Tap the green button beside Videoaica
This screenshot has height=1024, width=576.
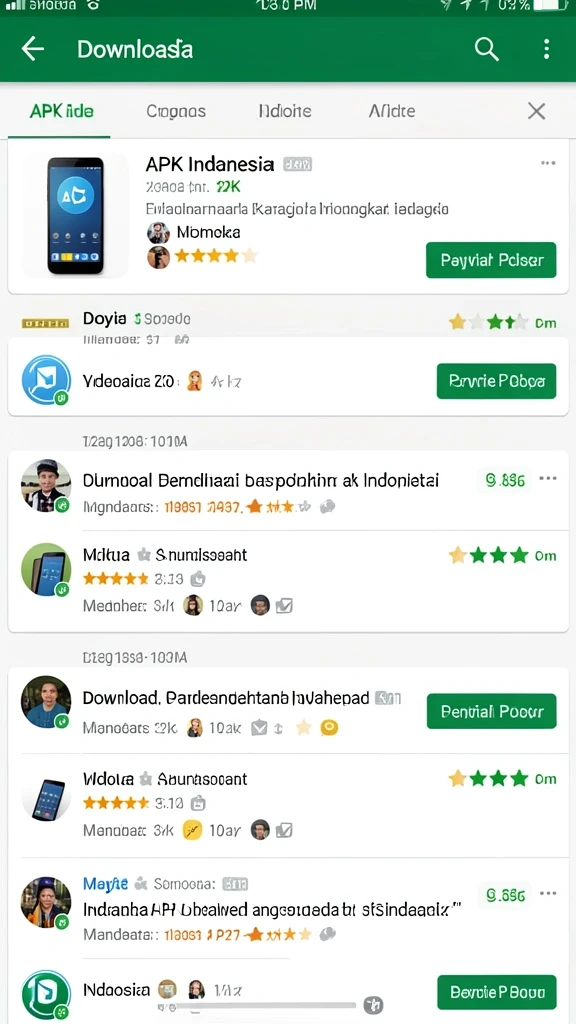pyautogui.click(x=496, y=381)
